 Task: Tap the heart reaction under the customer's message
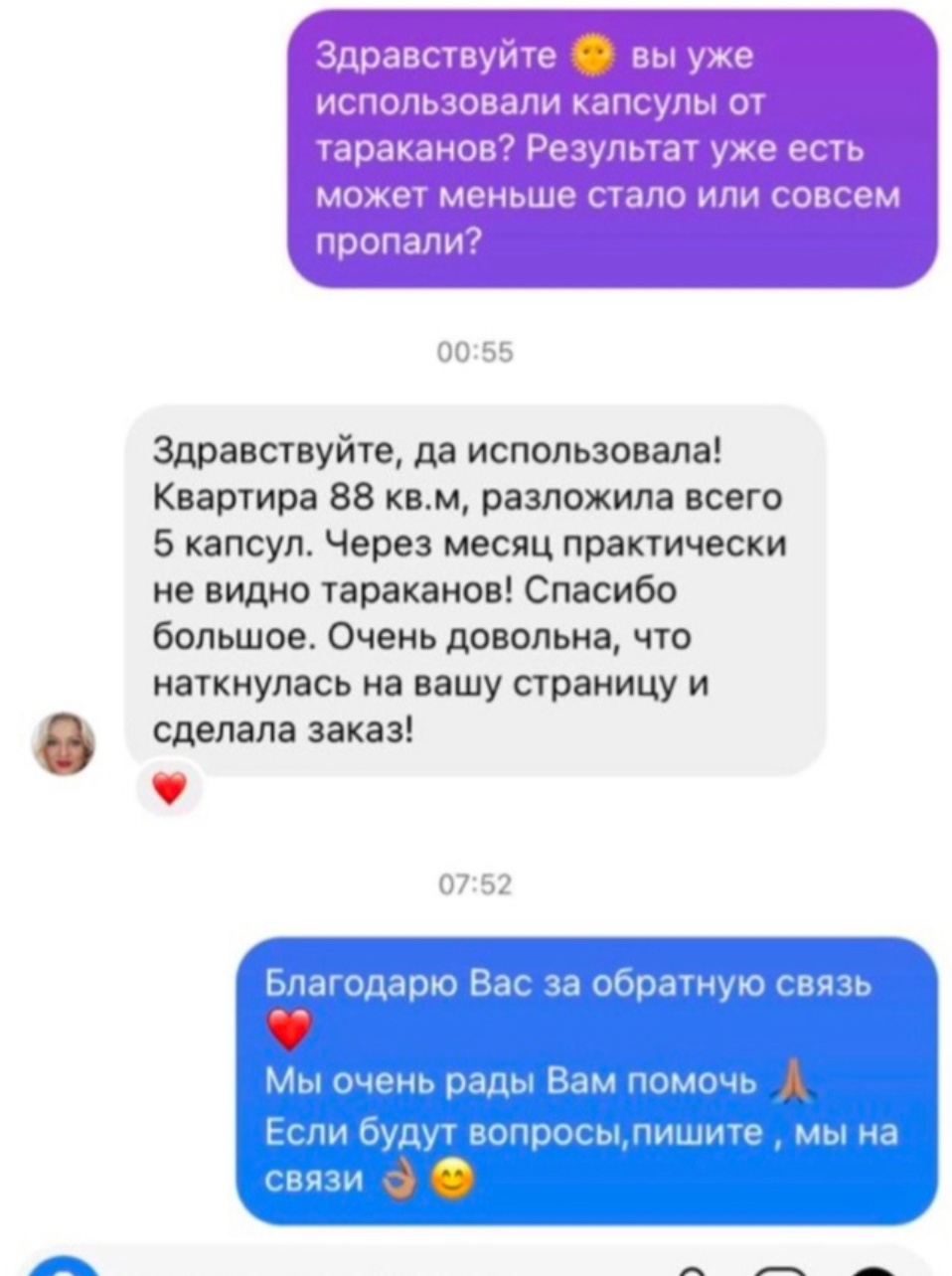point(170,789)
